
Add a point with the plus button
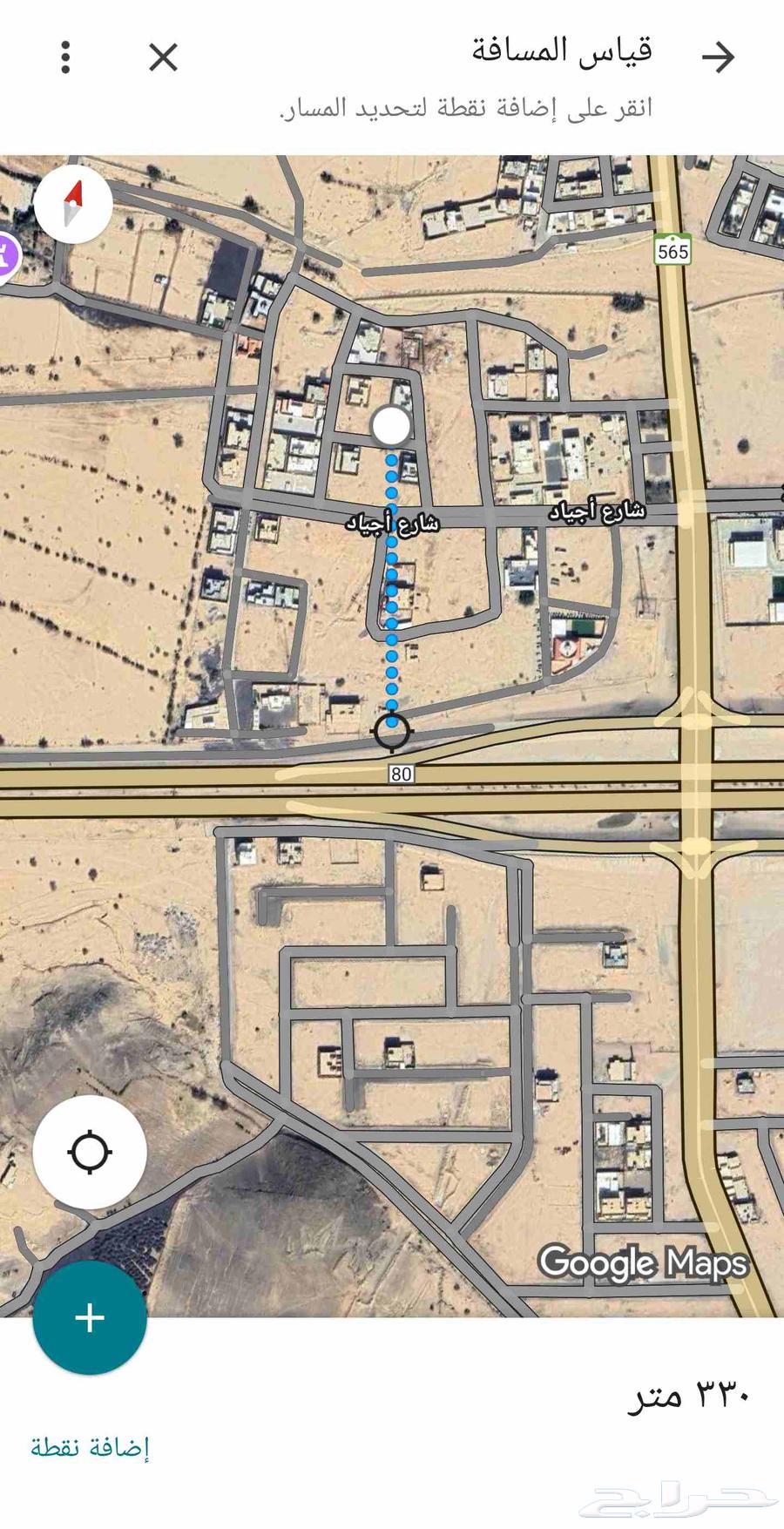coord(90,1317)
